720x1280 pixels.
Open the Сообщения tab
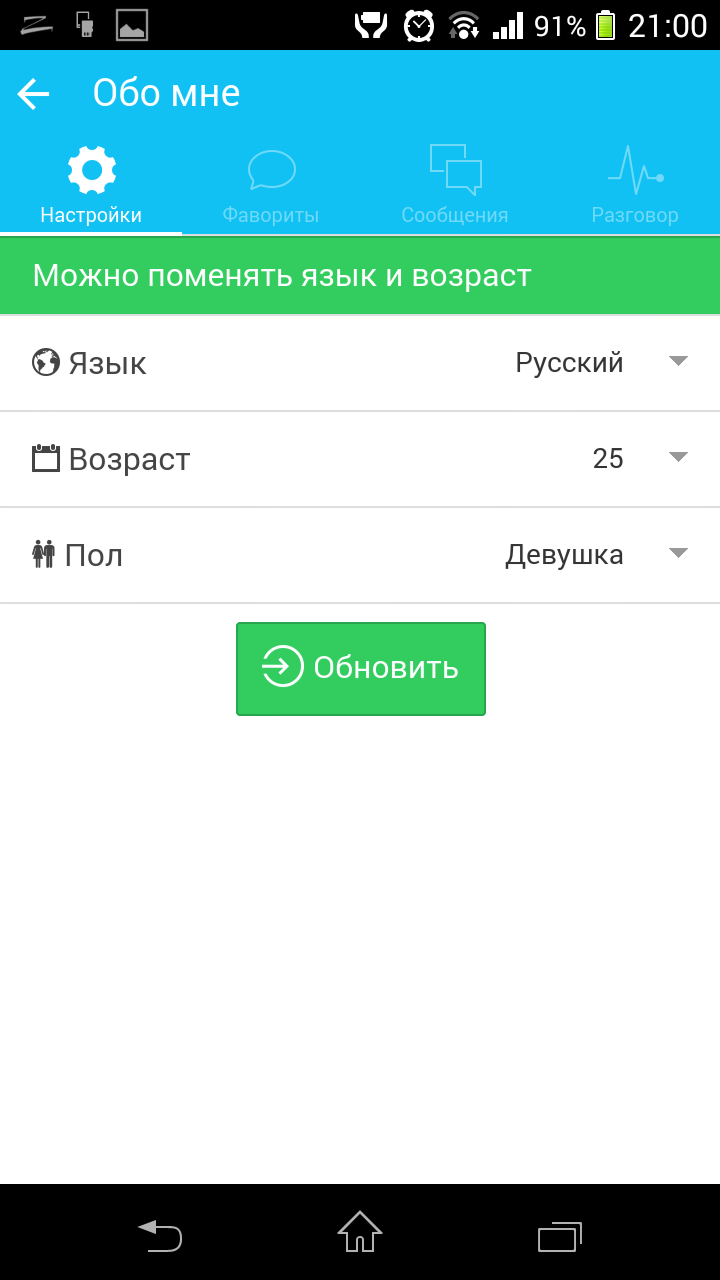[455, 186]
